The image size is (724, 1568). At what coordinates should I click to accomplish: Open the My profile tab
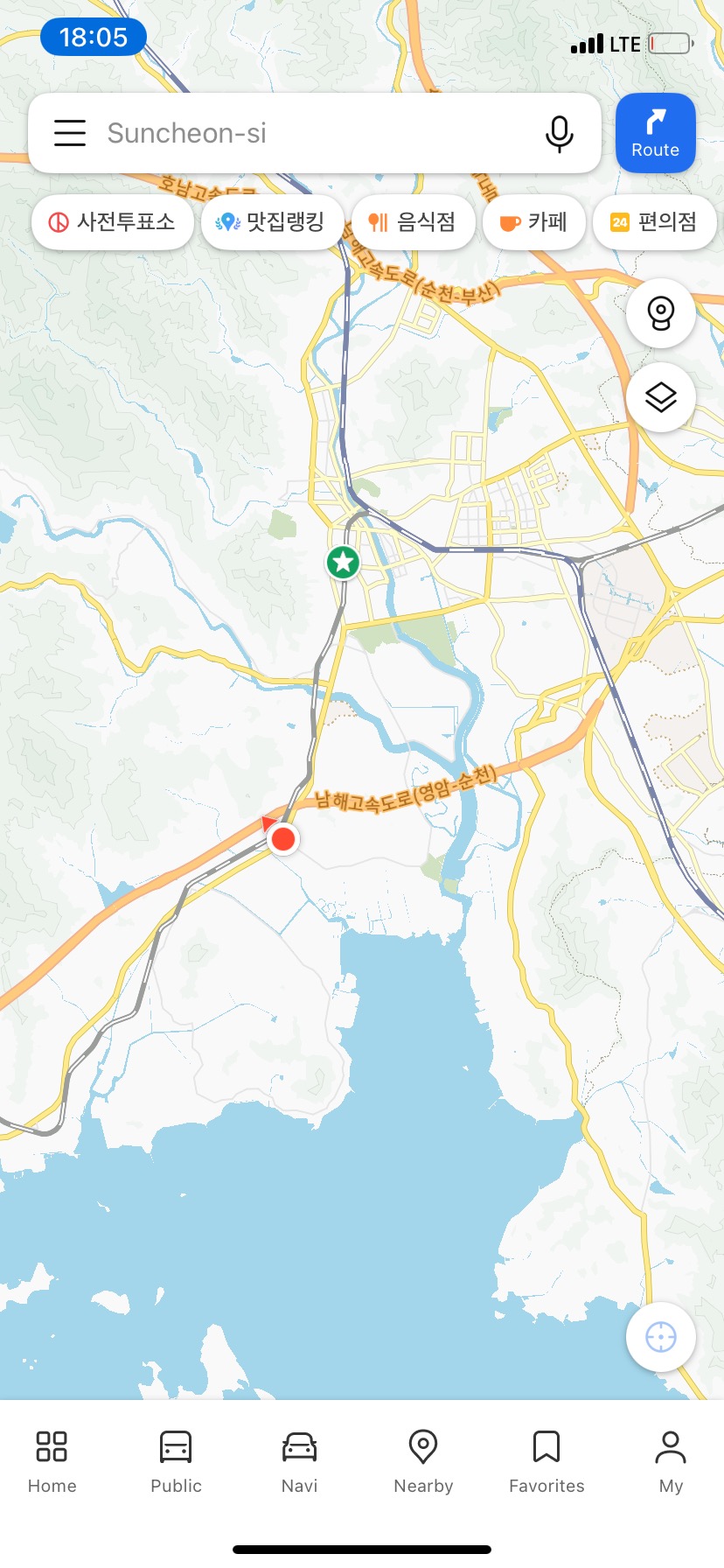pos(671,1462)
